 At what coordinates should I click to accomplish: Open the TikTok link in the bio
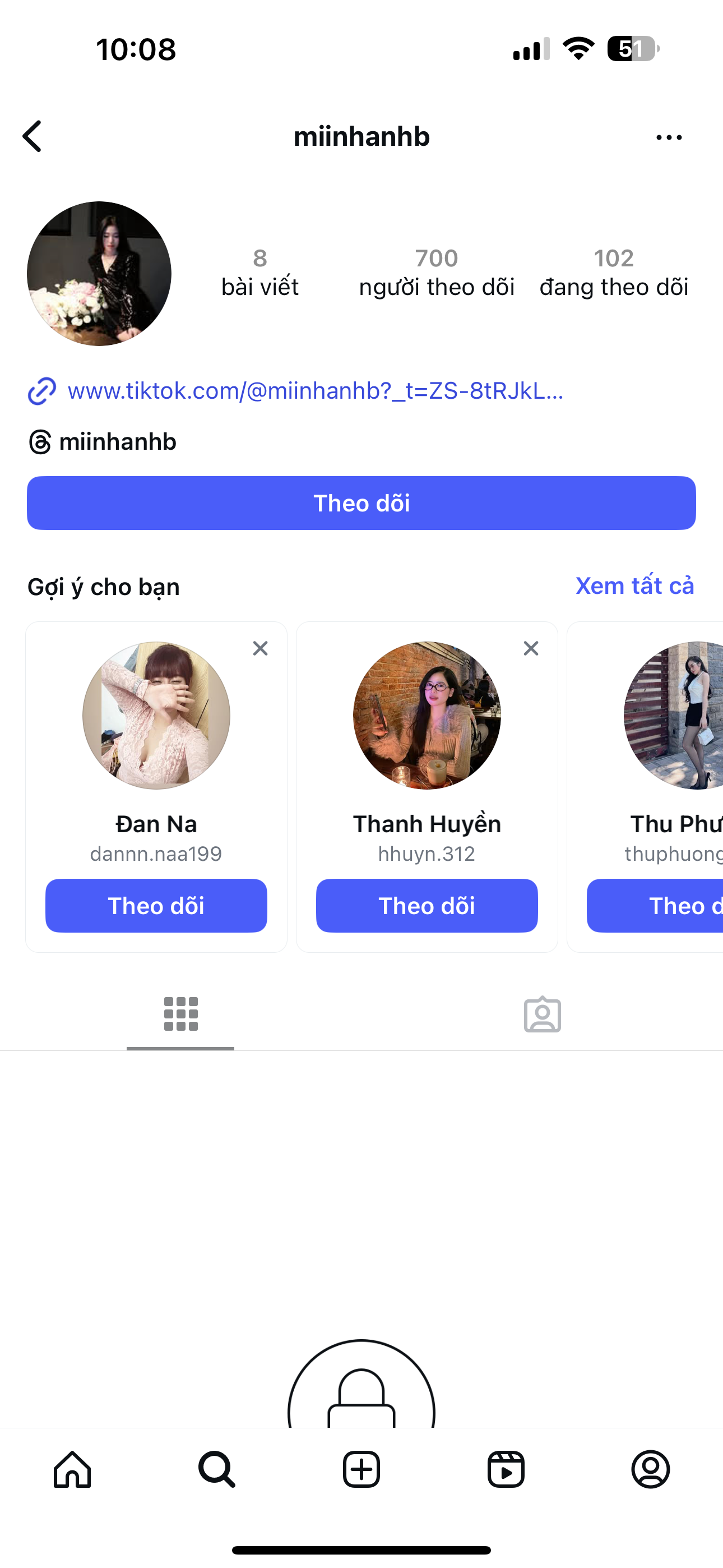[314, 391]
